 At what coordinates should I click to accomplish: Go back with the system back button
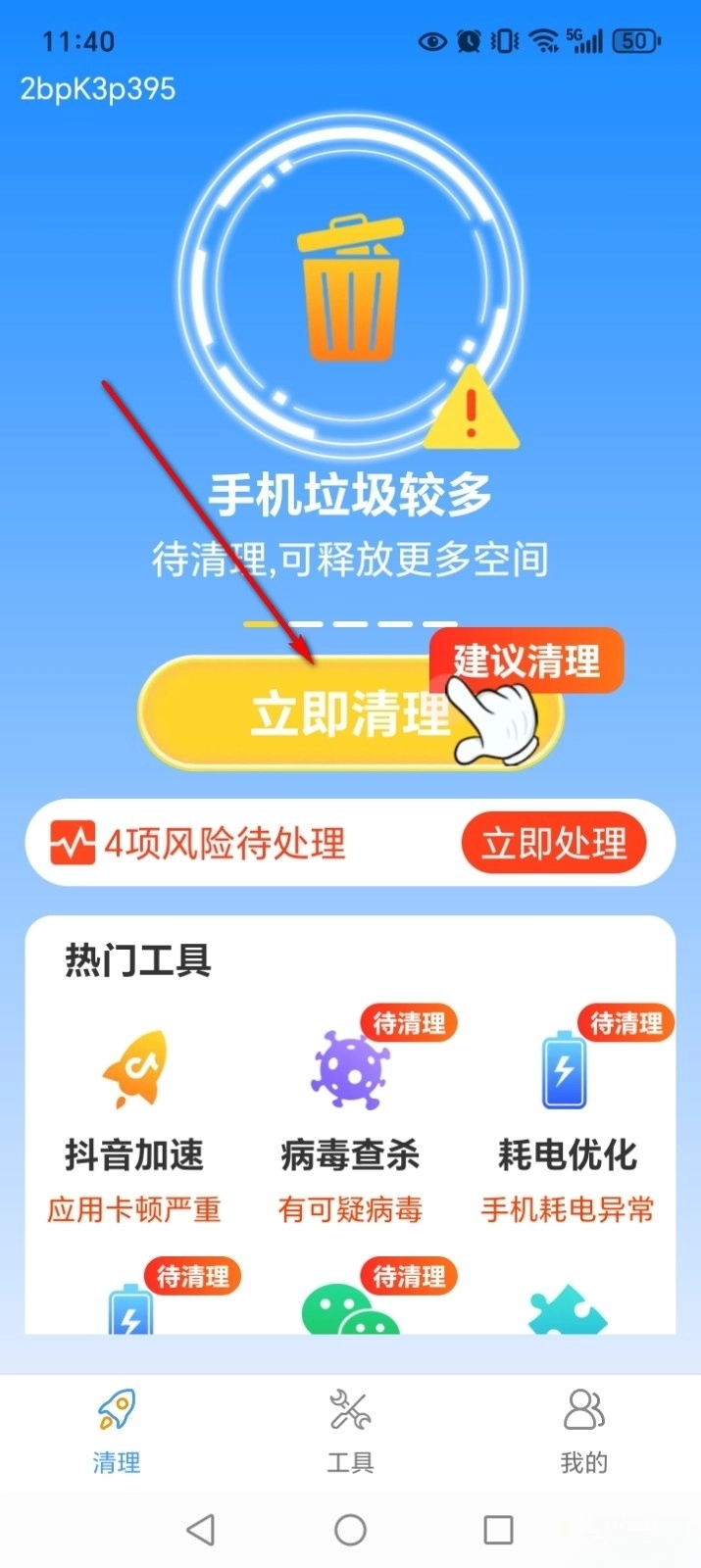(x=201, y=1530)
